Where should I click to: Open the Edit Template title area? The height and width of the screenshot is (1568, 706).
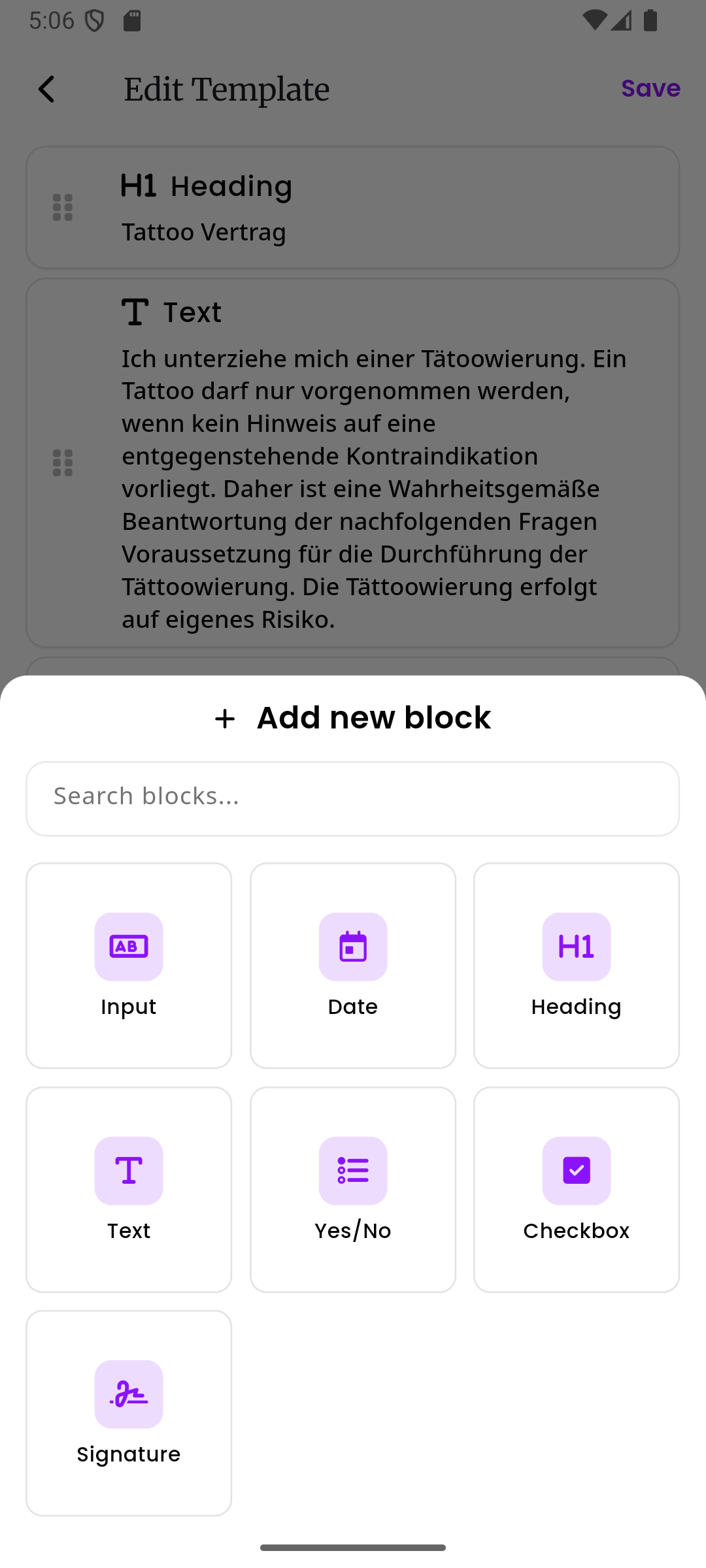[x=226, y=89]
